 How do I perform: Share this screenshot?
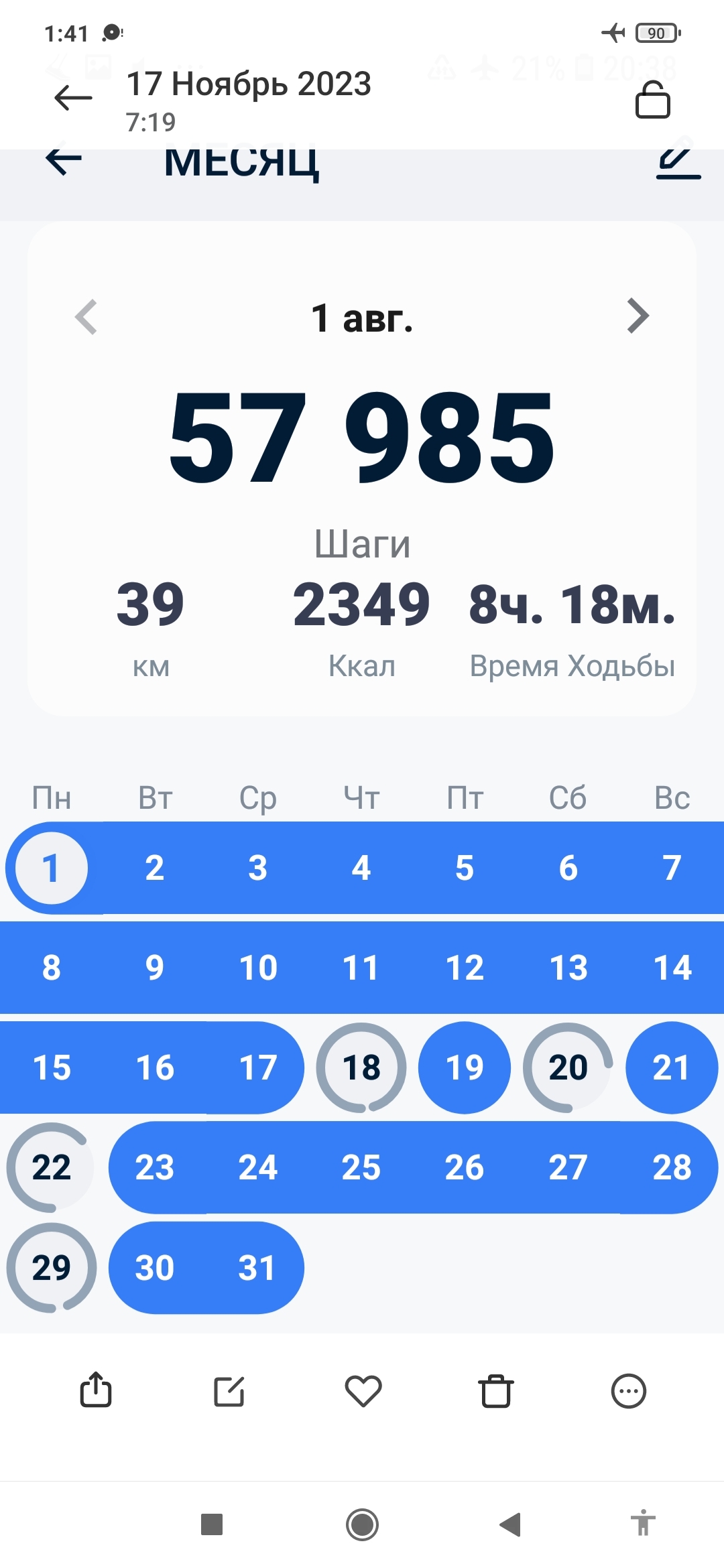96,1390
